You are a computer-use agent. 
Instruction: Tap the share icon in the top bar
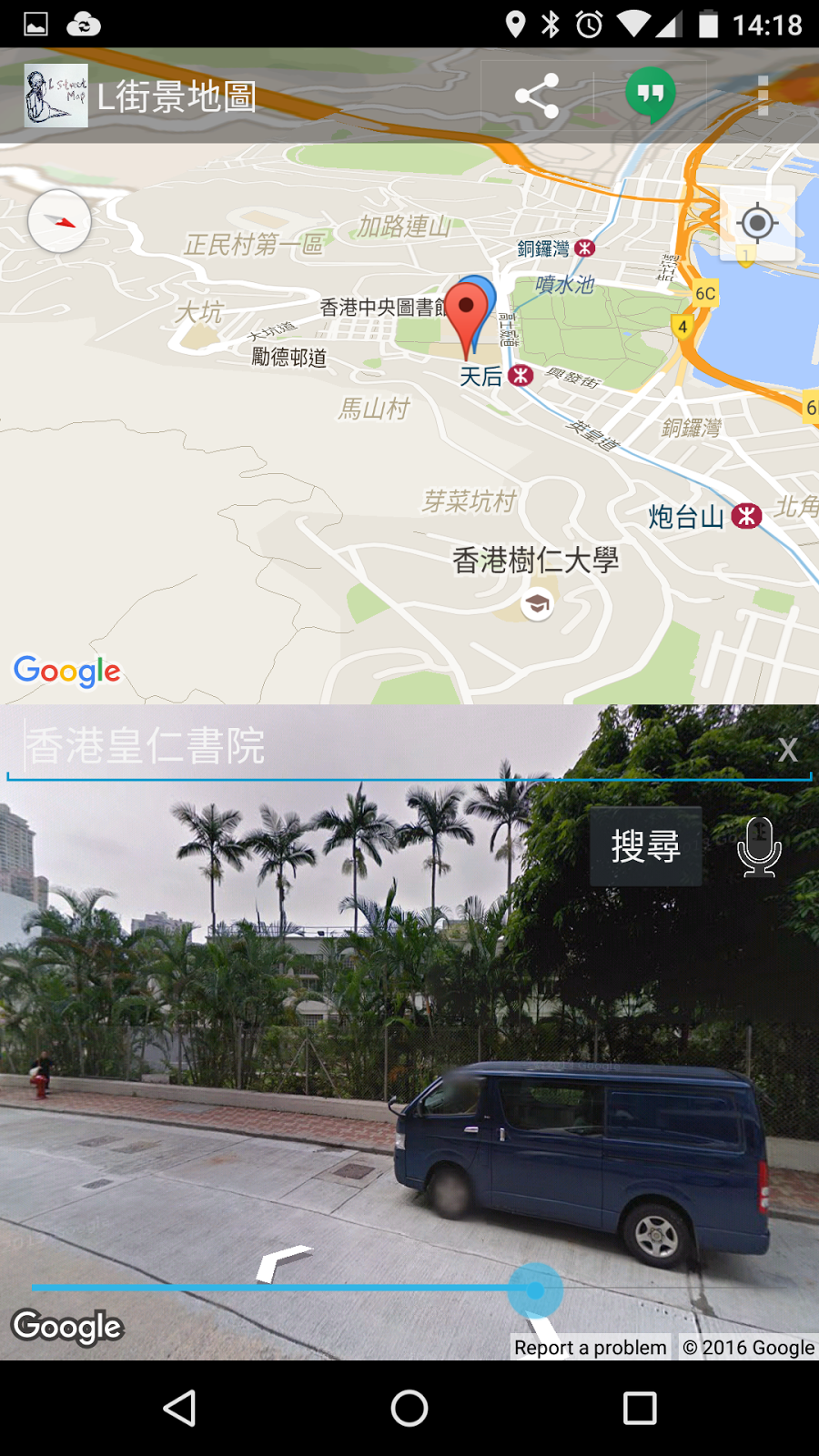click(537, 96)
